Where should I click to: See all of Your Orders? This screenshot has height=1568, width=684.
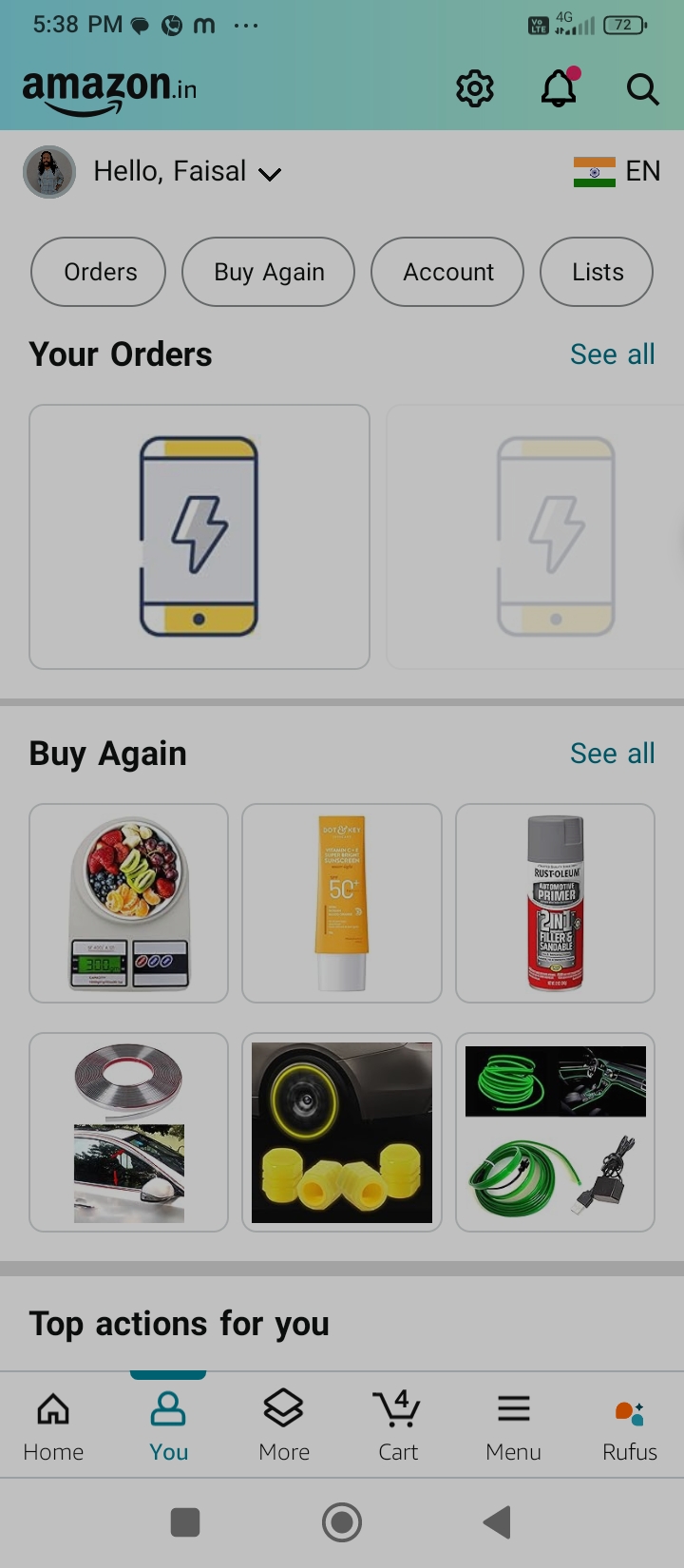click(612, 354)
